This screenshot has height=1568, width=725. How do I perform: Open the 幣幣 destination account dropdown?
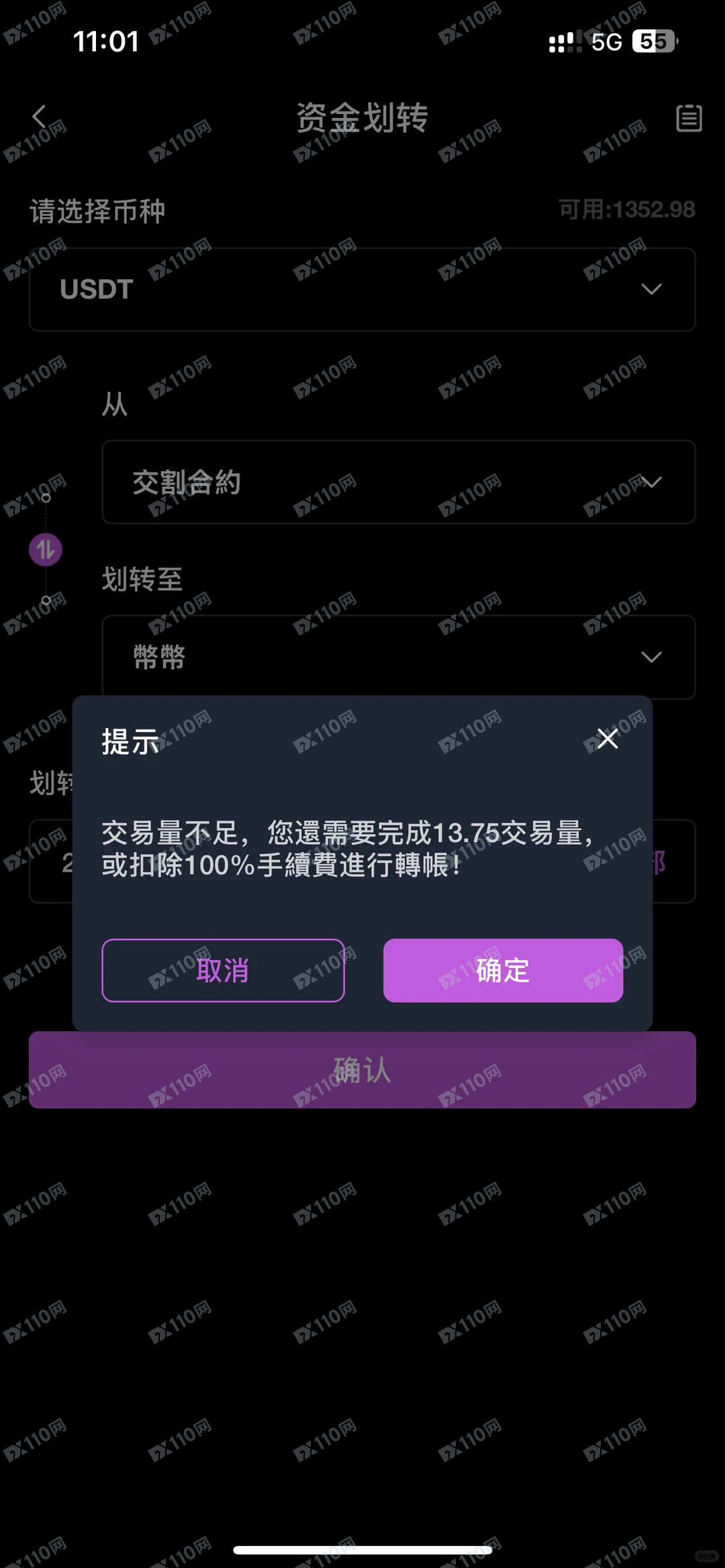click(x=398, y=656)
